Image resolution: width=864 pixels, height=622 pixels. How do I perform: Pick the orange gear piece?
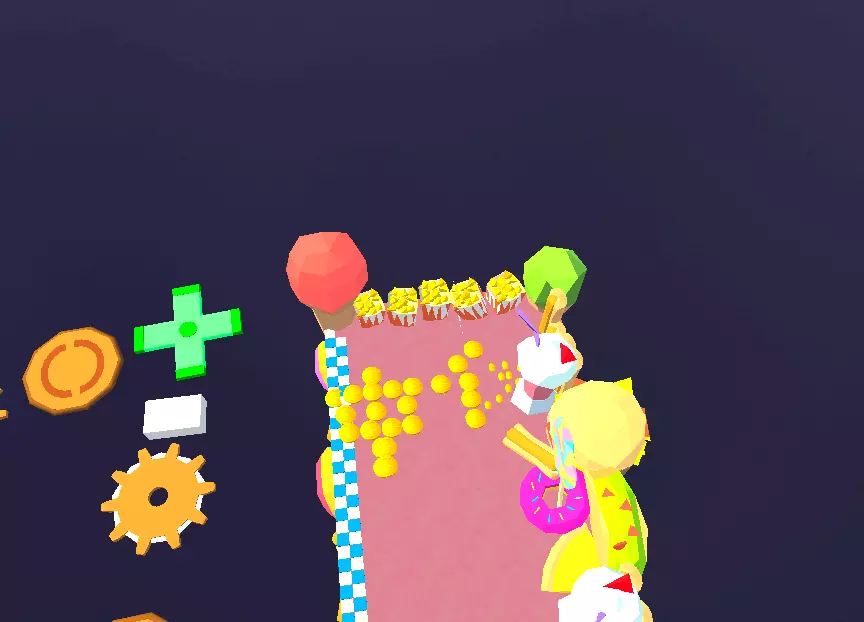click(158, 499)
